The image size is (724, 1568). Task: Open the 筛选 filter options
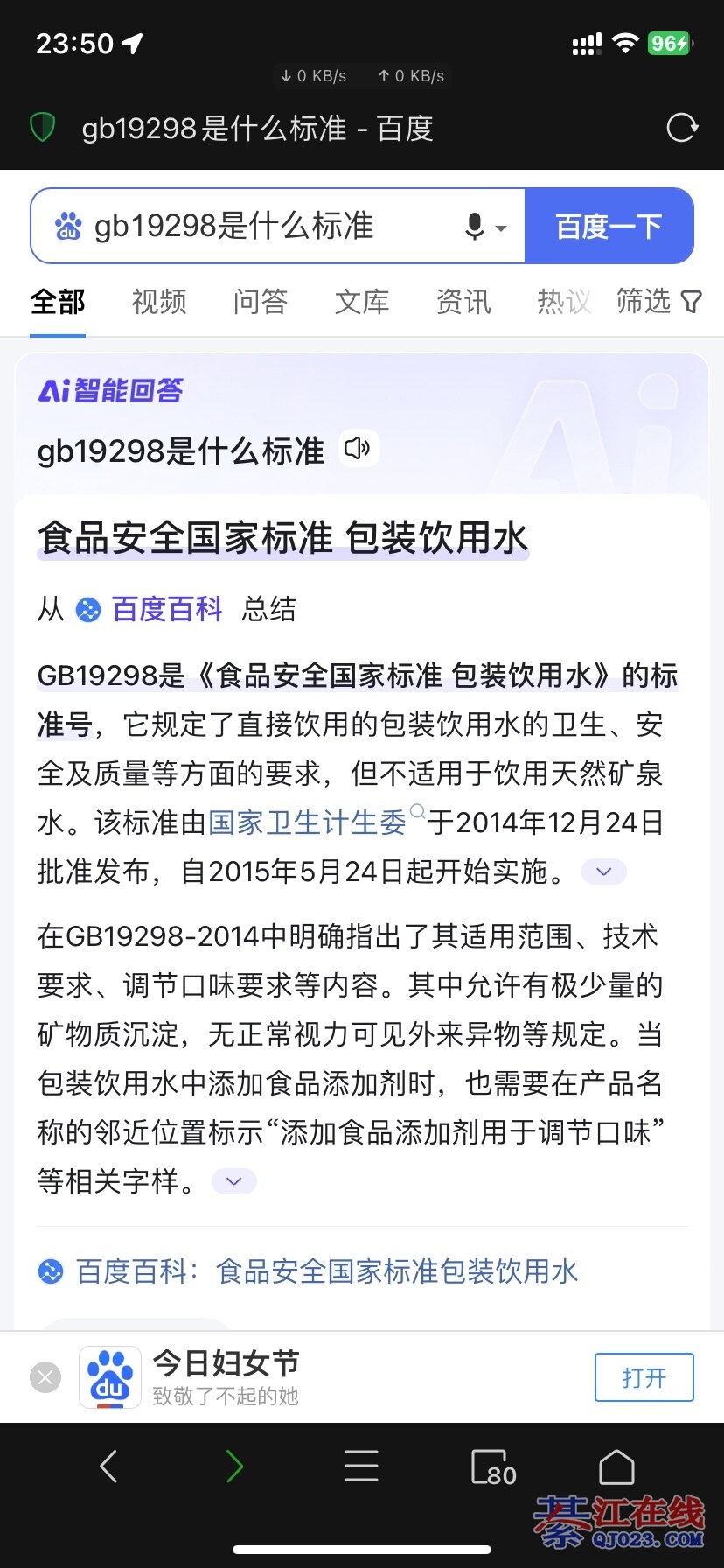click(x=658, y=302)
